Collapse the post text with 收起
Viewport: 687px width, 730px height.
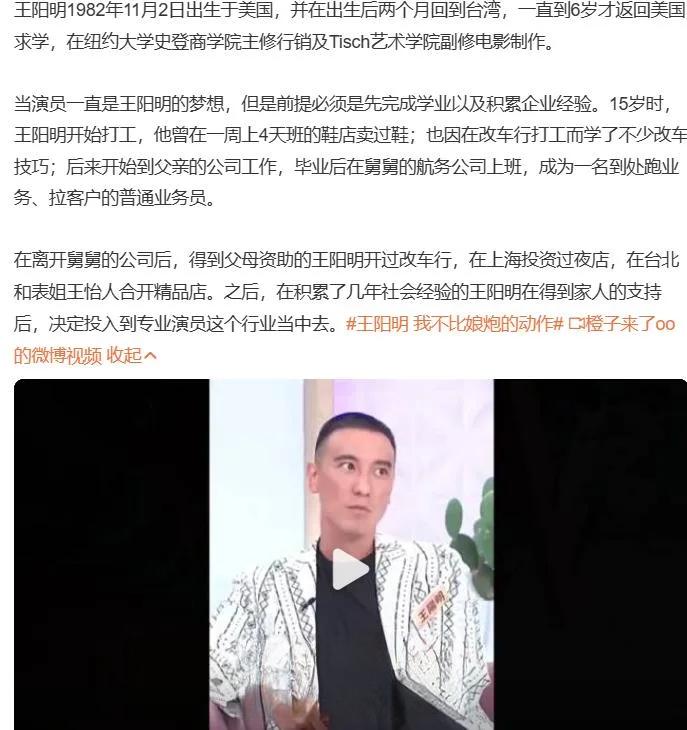tap(133, 355)
